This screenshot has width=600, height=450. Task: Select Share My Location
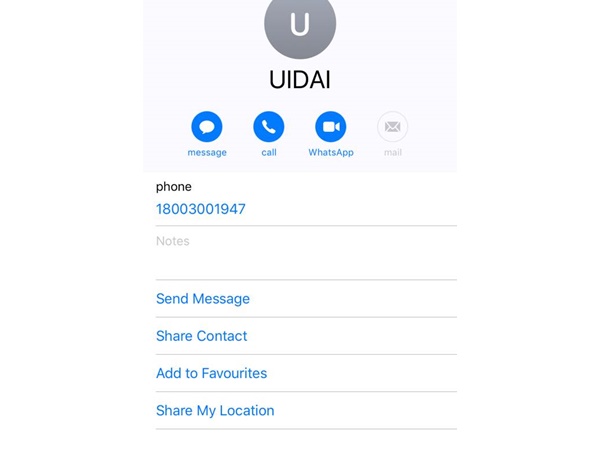click(x=215, y=410)
